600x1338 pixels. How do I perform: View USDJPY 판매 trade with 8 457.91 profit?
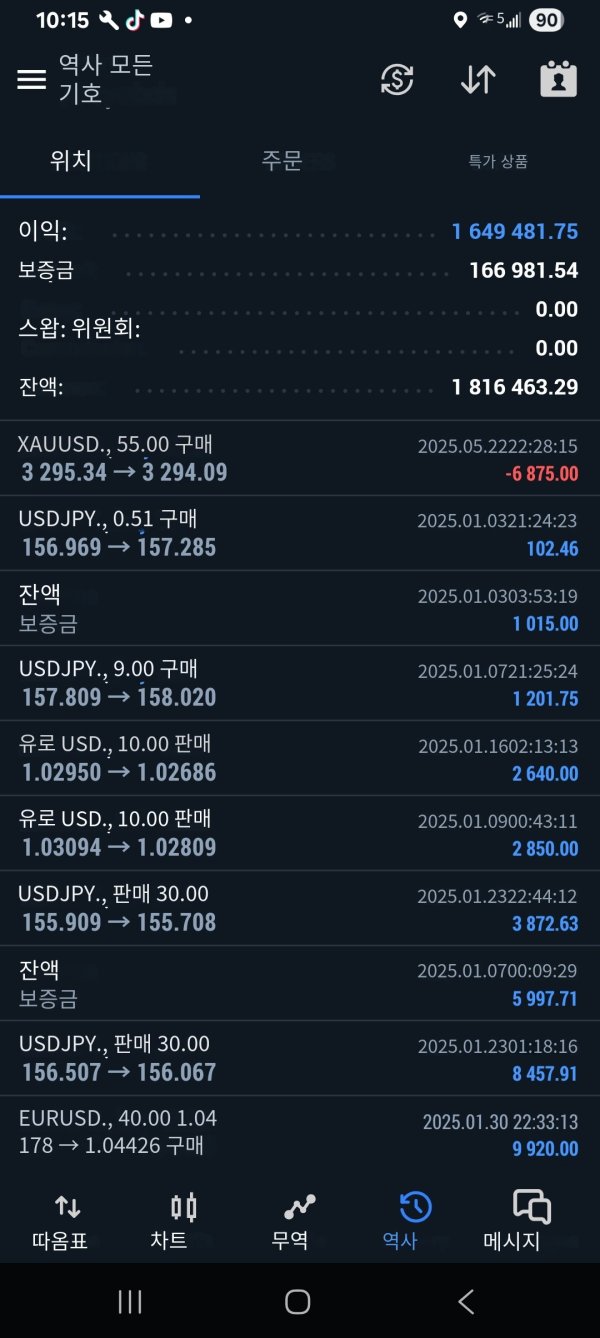point(298,1058)
